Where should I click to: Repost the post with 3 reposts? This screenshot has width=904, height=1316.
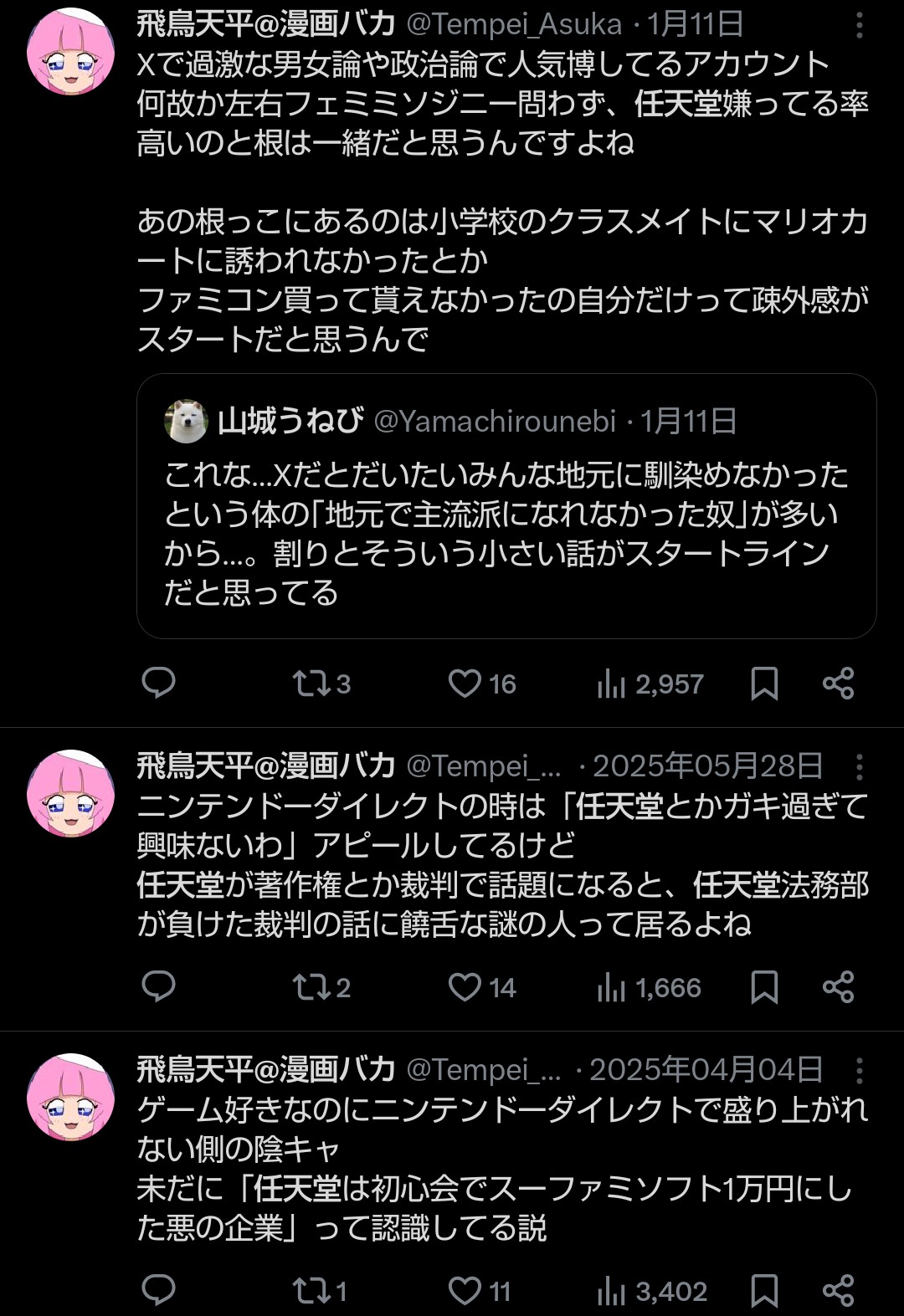tap(312, 684)
